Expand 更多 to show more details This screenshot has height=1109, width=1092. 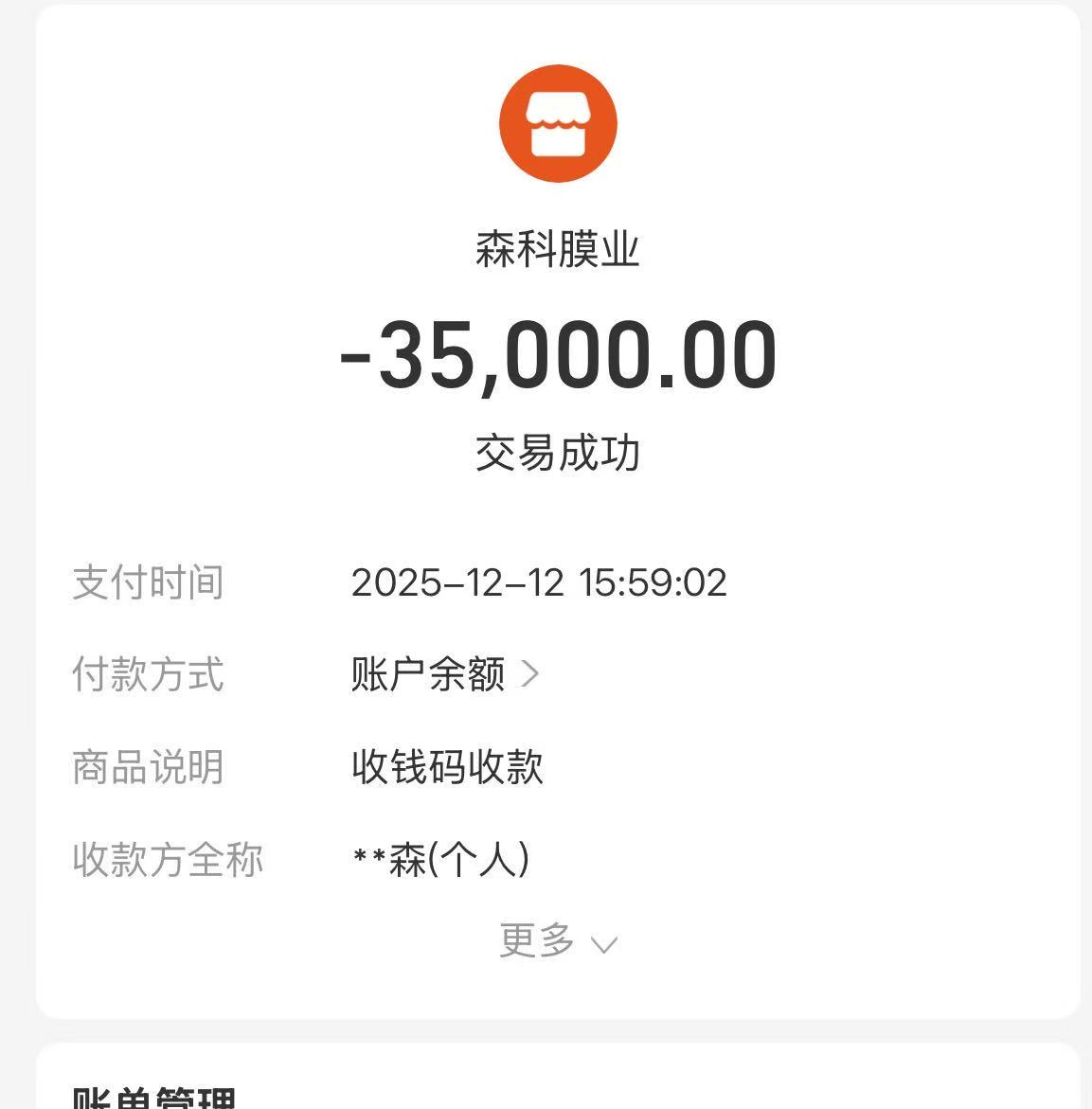tap(557, 941)
